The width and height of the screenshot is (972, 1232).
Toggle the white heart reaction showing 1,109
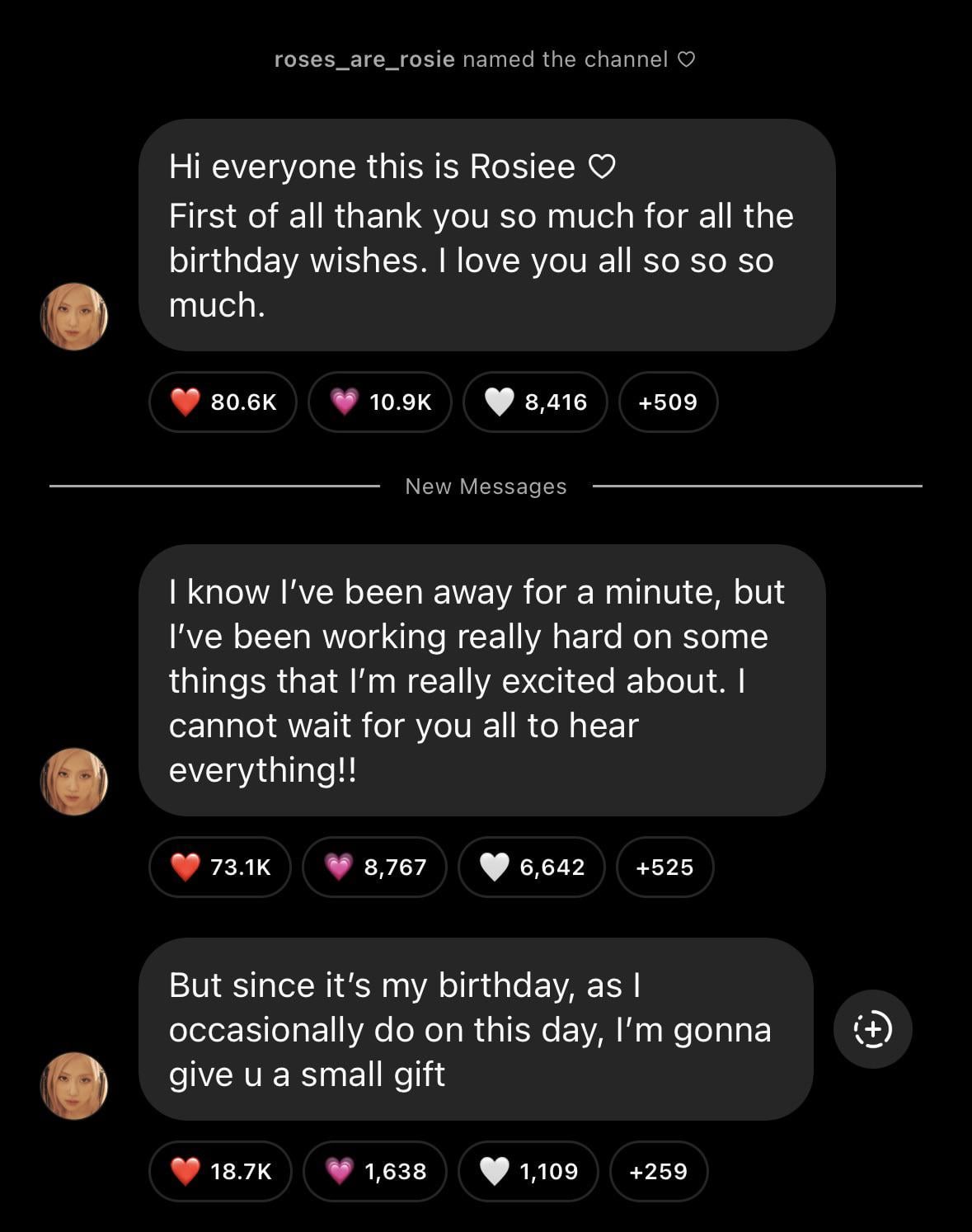(x=528, y=1171)
